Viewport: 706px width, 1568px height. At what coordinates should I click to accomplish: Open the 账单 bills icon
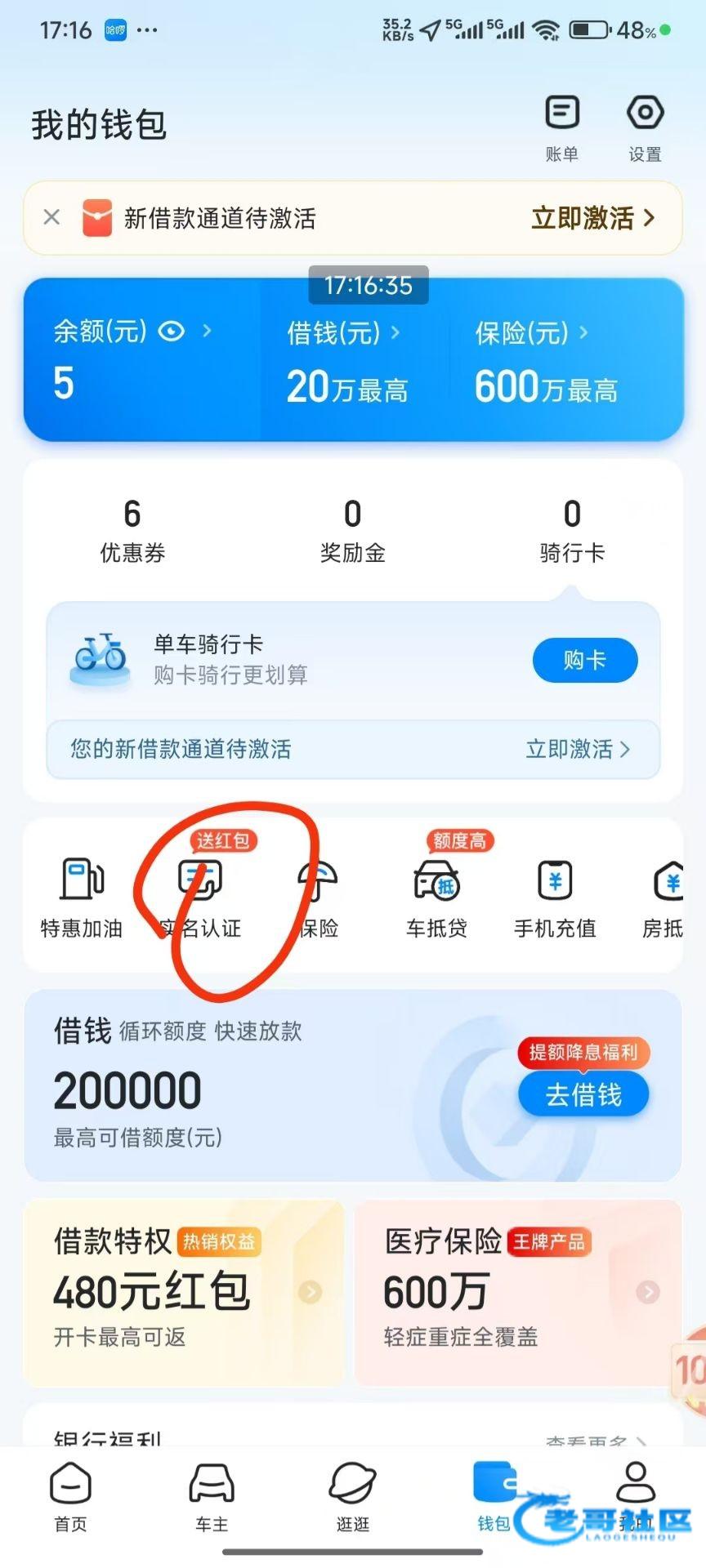pos(562,127)
